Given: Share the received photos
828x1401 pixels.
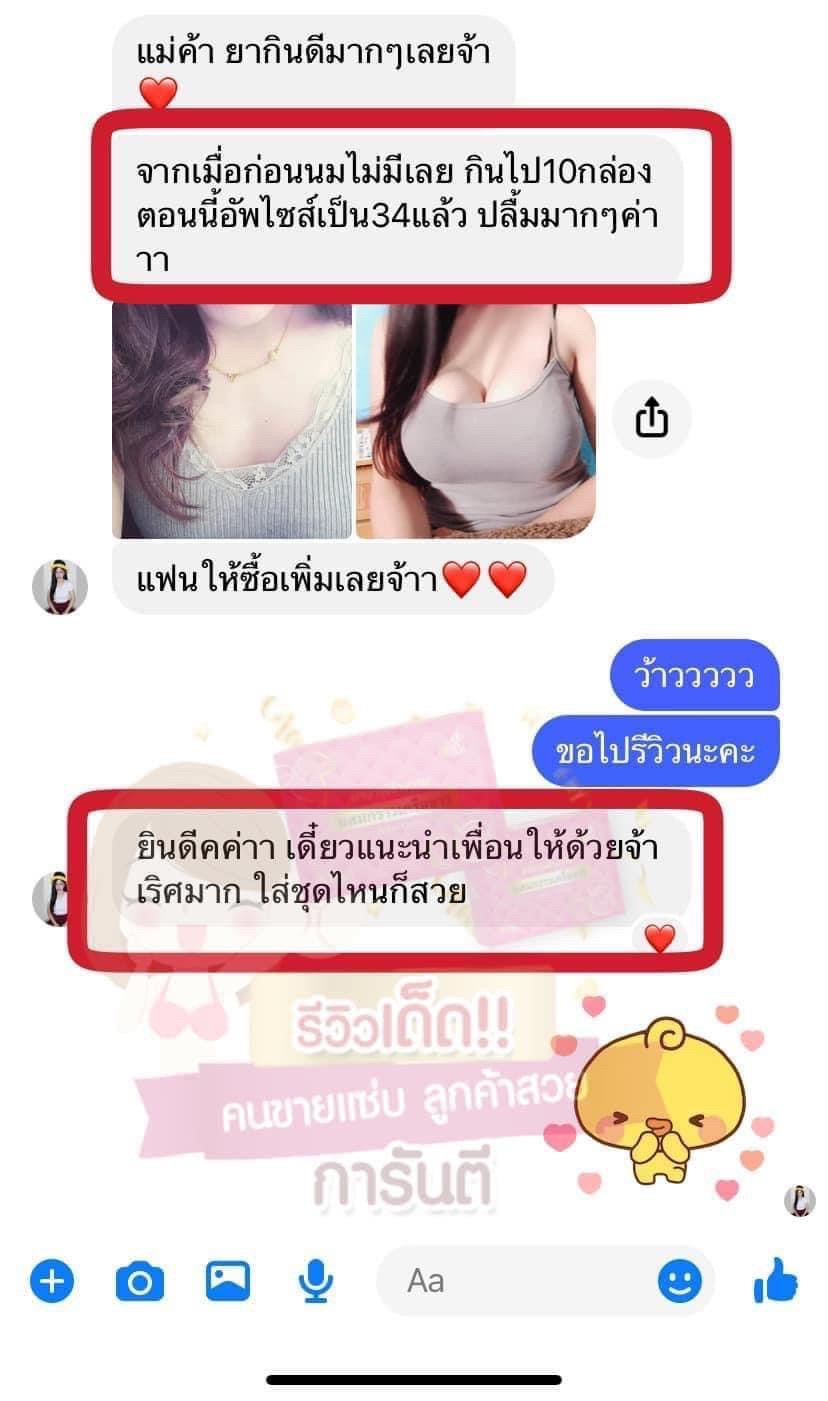Looking at the screenshot, I should (651, 420).
